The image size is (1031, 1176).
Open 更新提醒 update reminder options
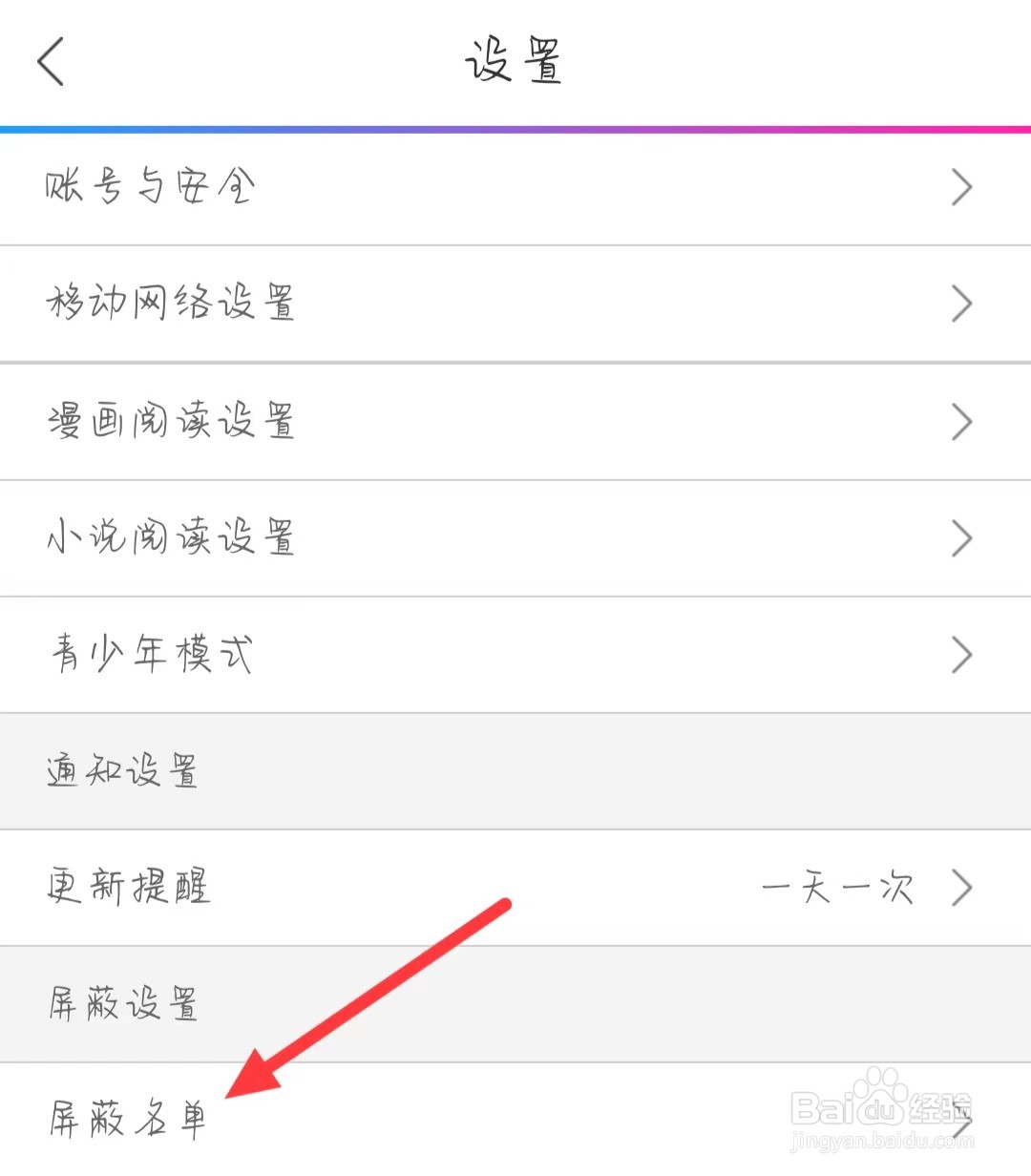128,888
